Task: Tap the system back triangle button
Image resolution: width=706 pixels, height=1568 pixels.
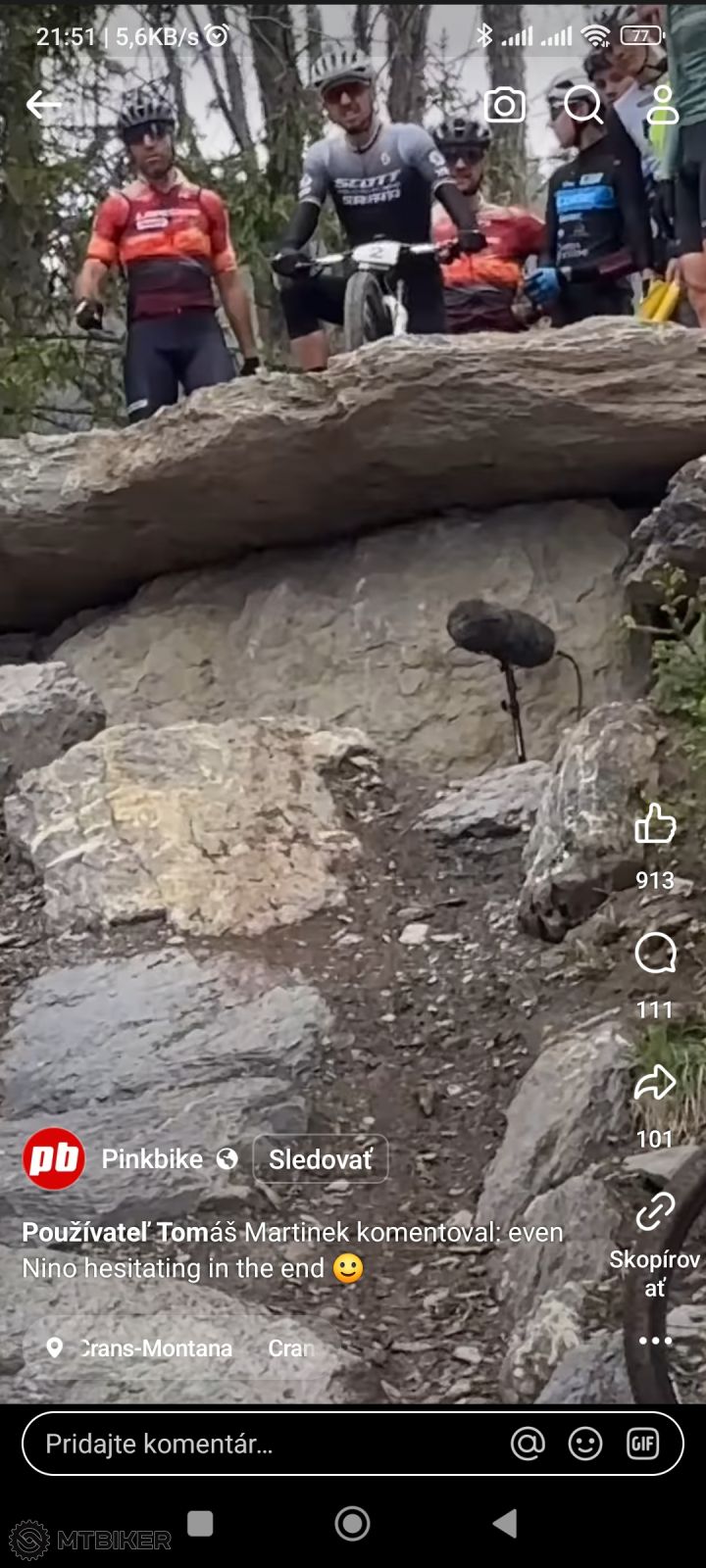Action: point(505,1523)
